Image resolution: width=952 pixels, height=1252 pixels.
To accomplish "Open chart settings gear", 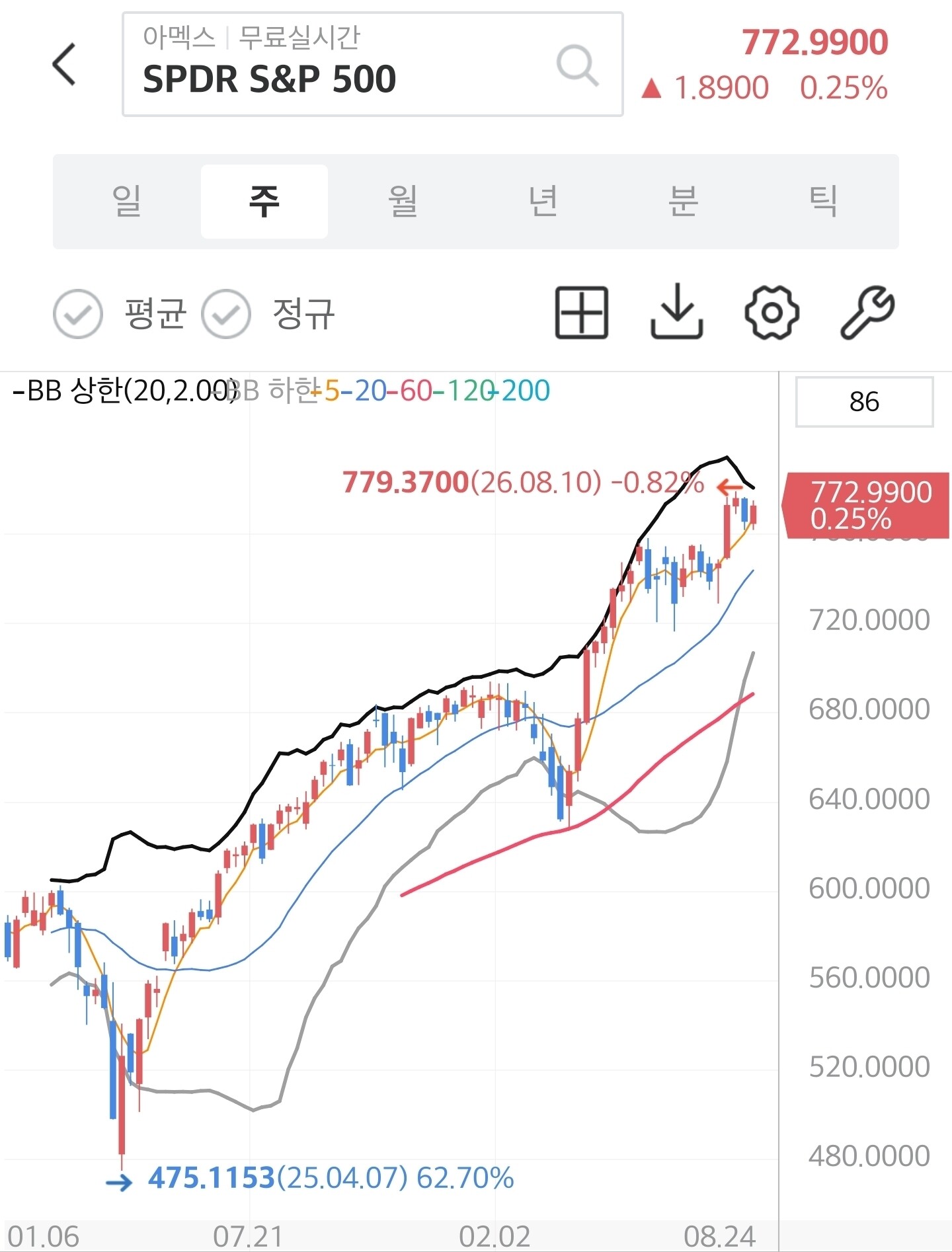I will [x=772, y=313].
